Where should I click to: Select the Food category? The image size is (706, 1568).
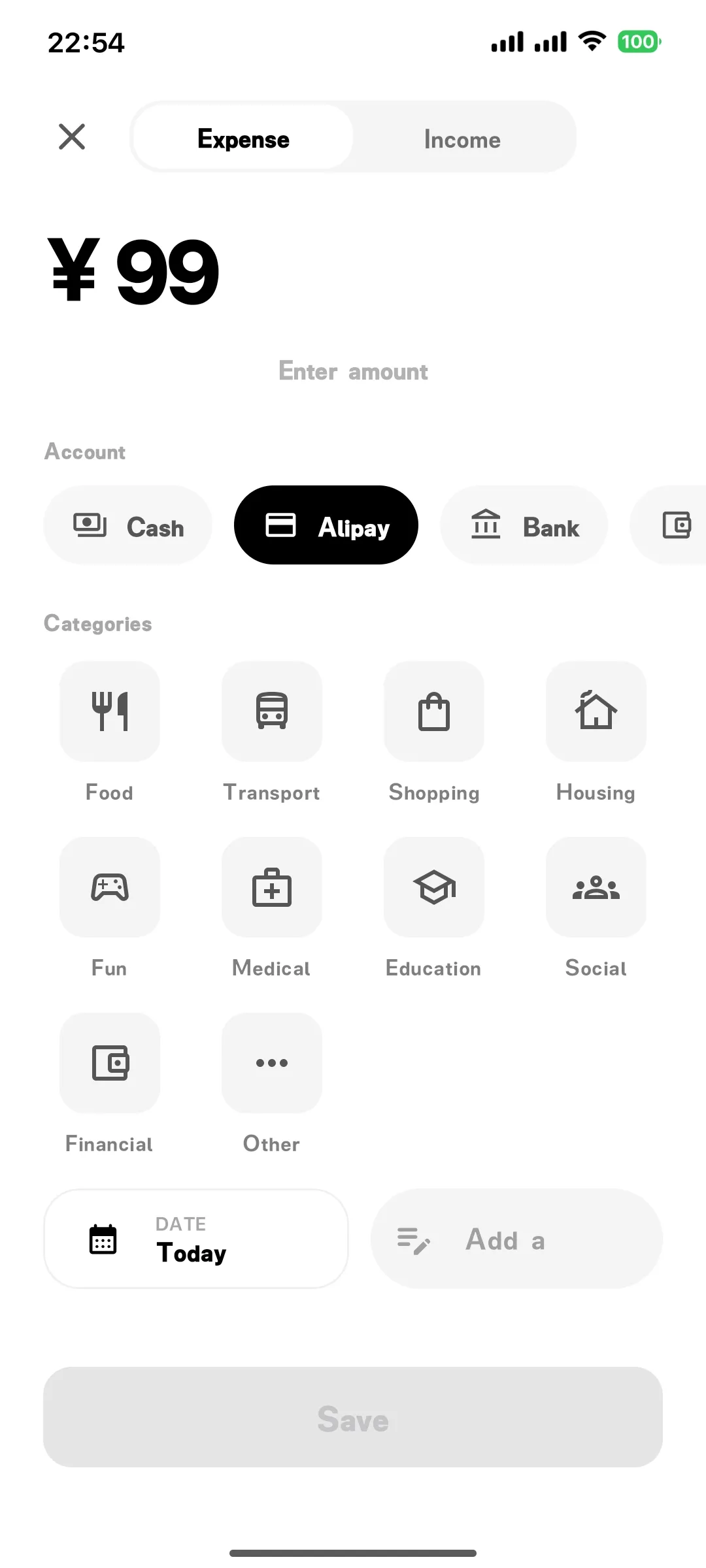[110, 712]
